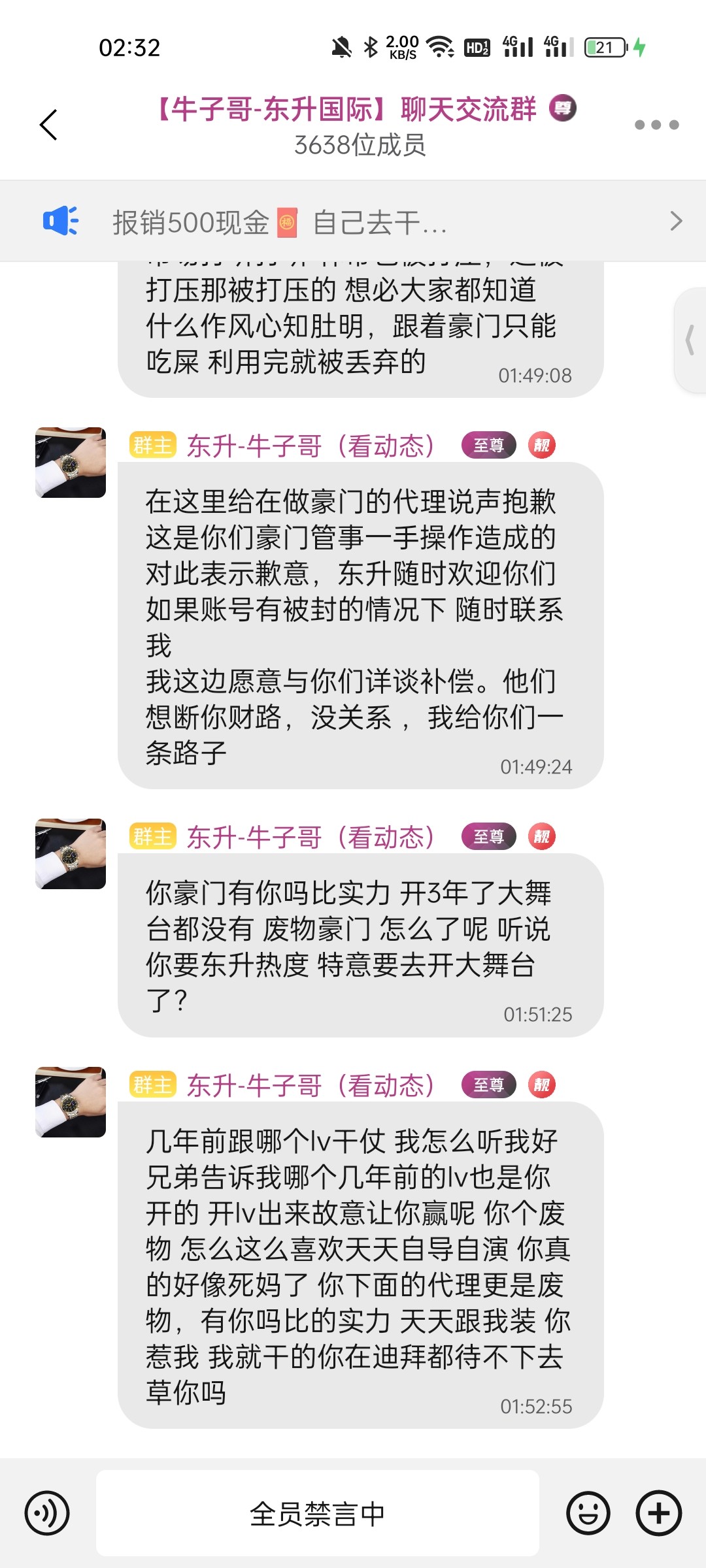Open sender avatar on the 01:49:24 message
The image size is (706, 1568).
coord(71,463)
